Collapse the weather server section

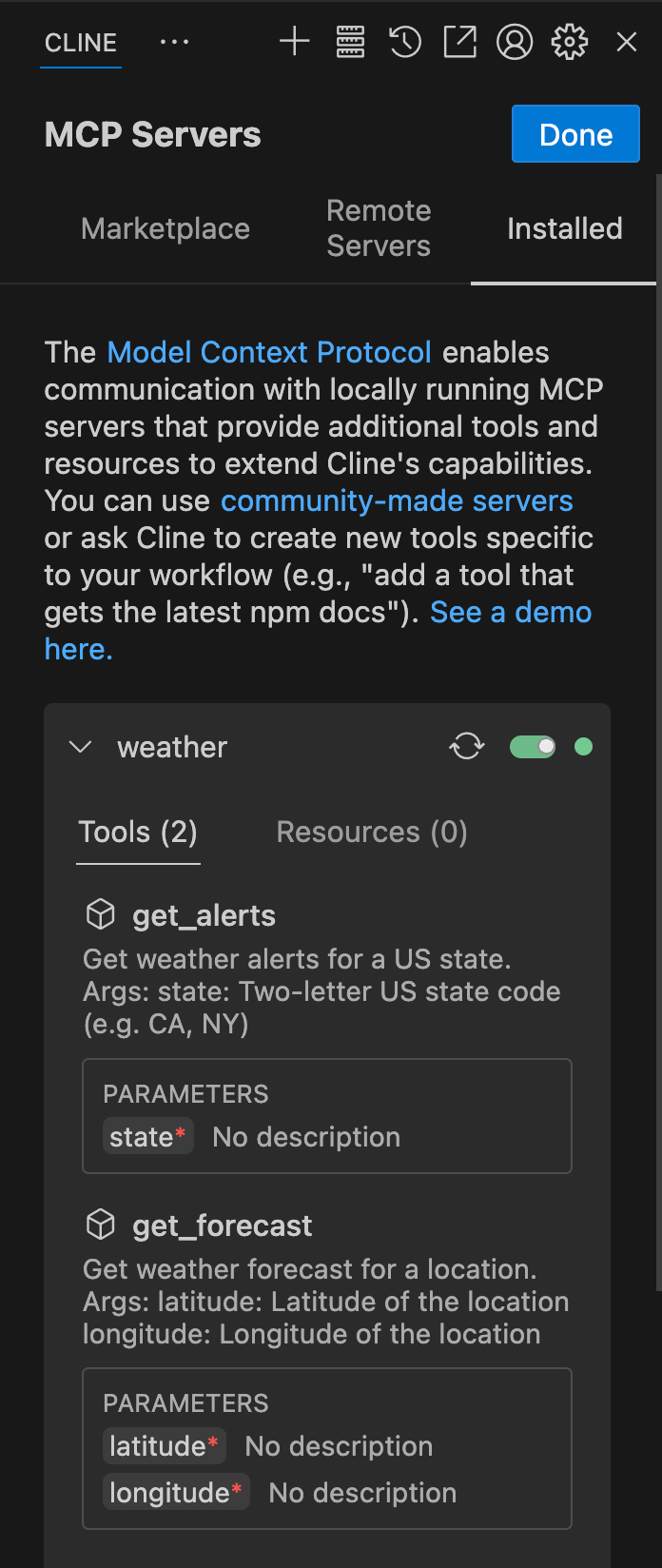click(x=81, y=747)
